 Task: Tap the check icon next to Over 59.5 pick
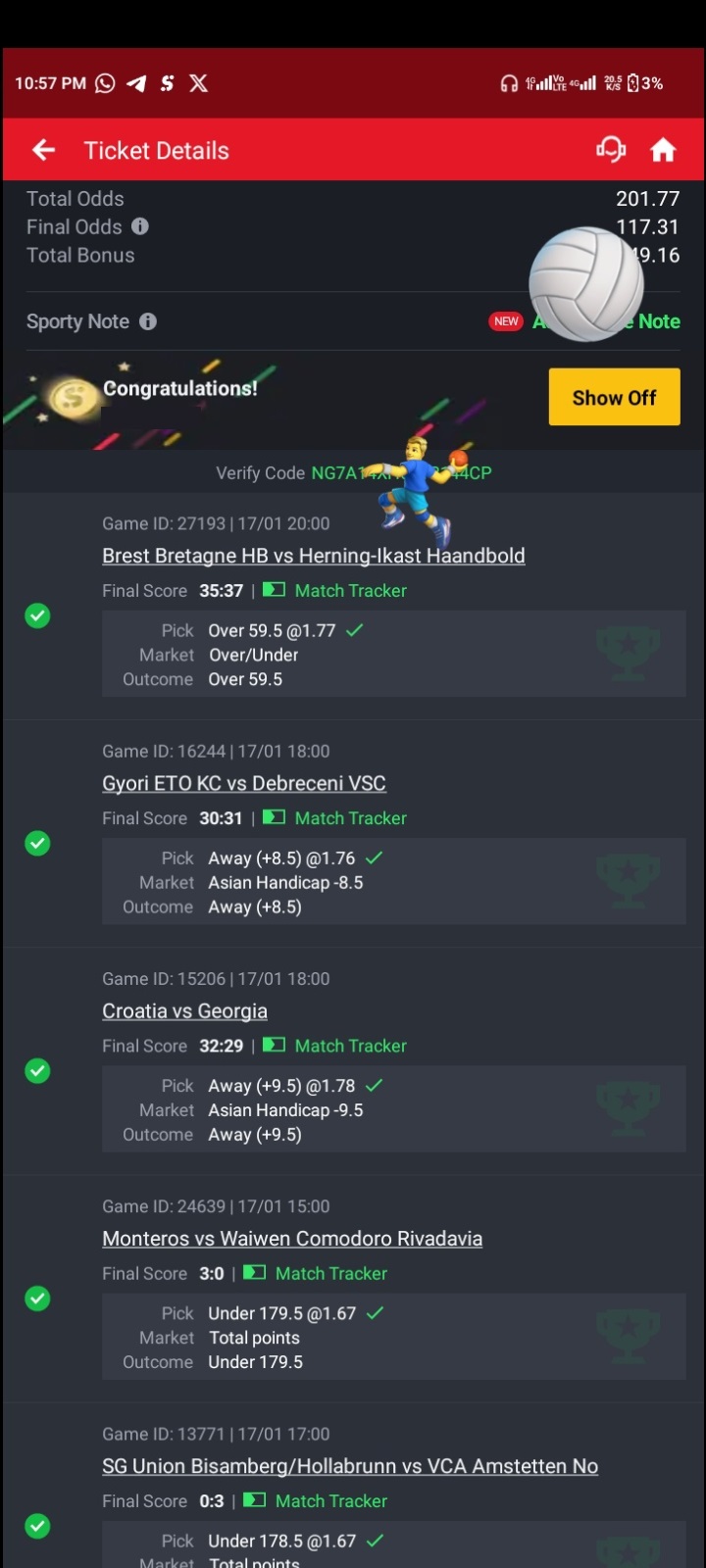point(353,630)
